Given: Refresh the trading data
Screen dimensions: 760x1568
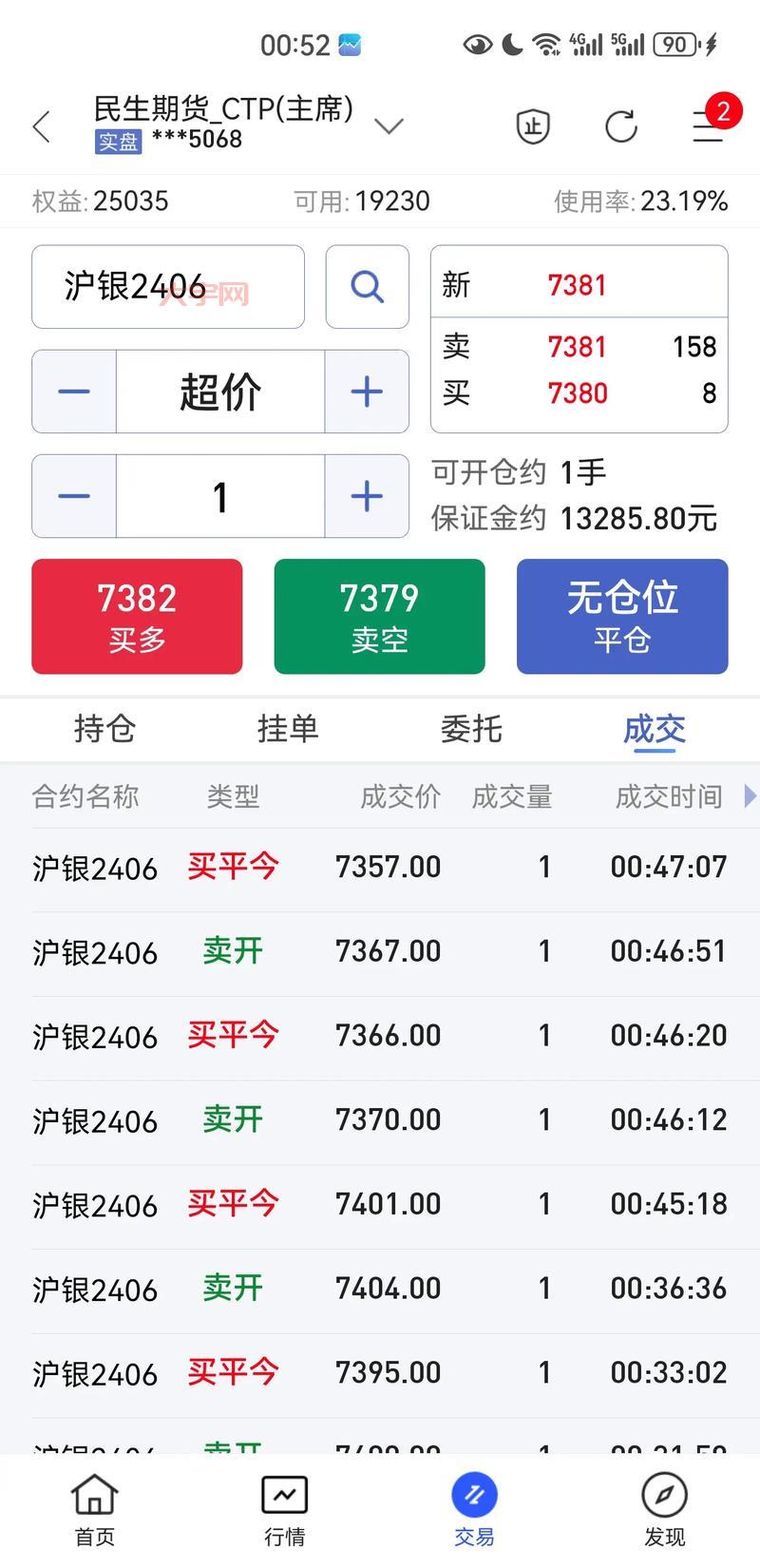Looking at the screenshot, I should pos(620,124).
